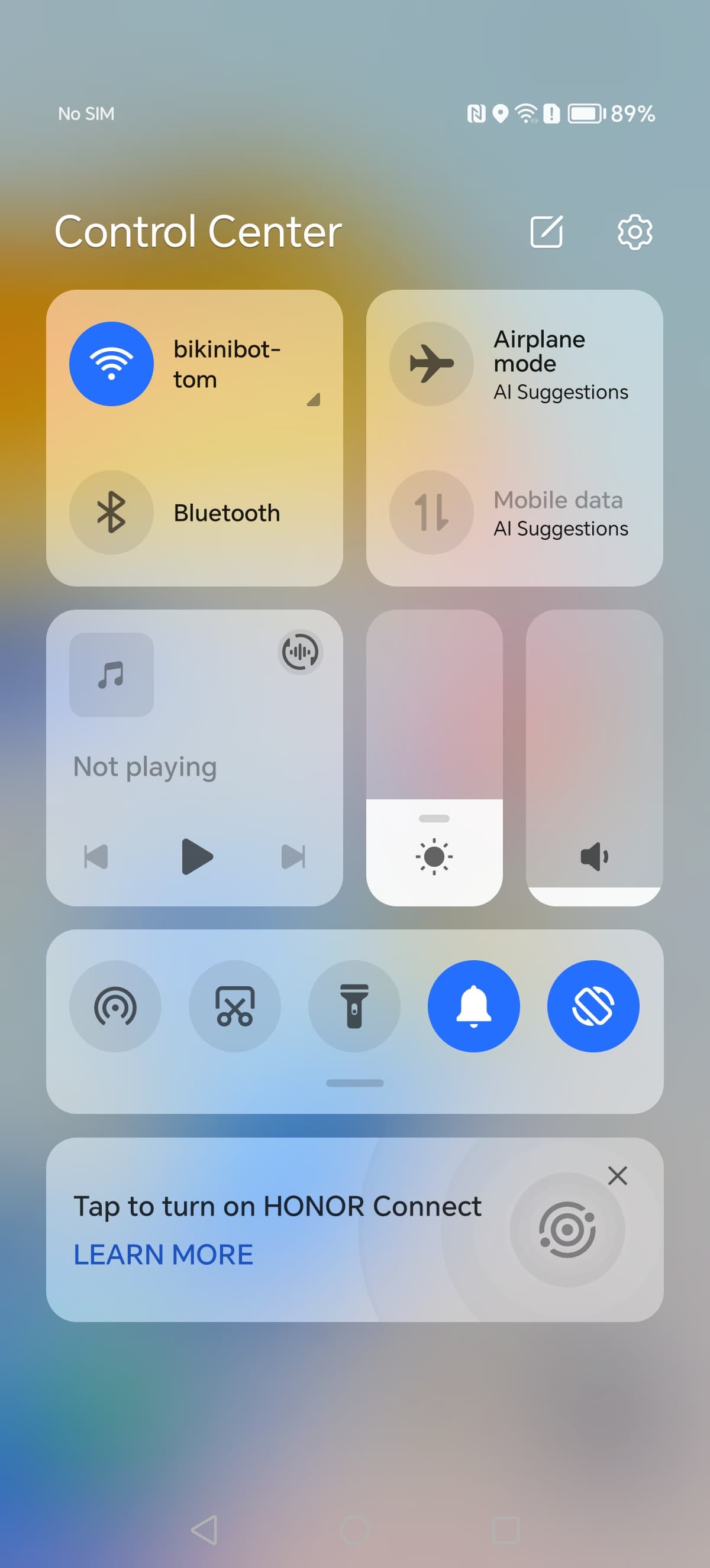Skip to next track
Screen dimensions: 710x1568
[293, 857]
